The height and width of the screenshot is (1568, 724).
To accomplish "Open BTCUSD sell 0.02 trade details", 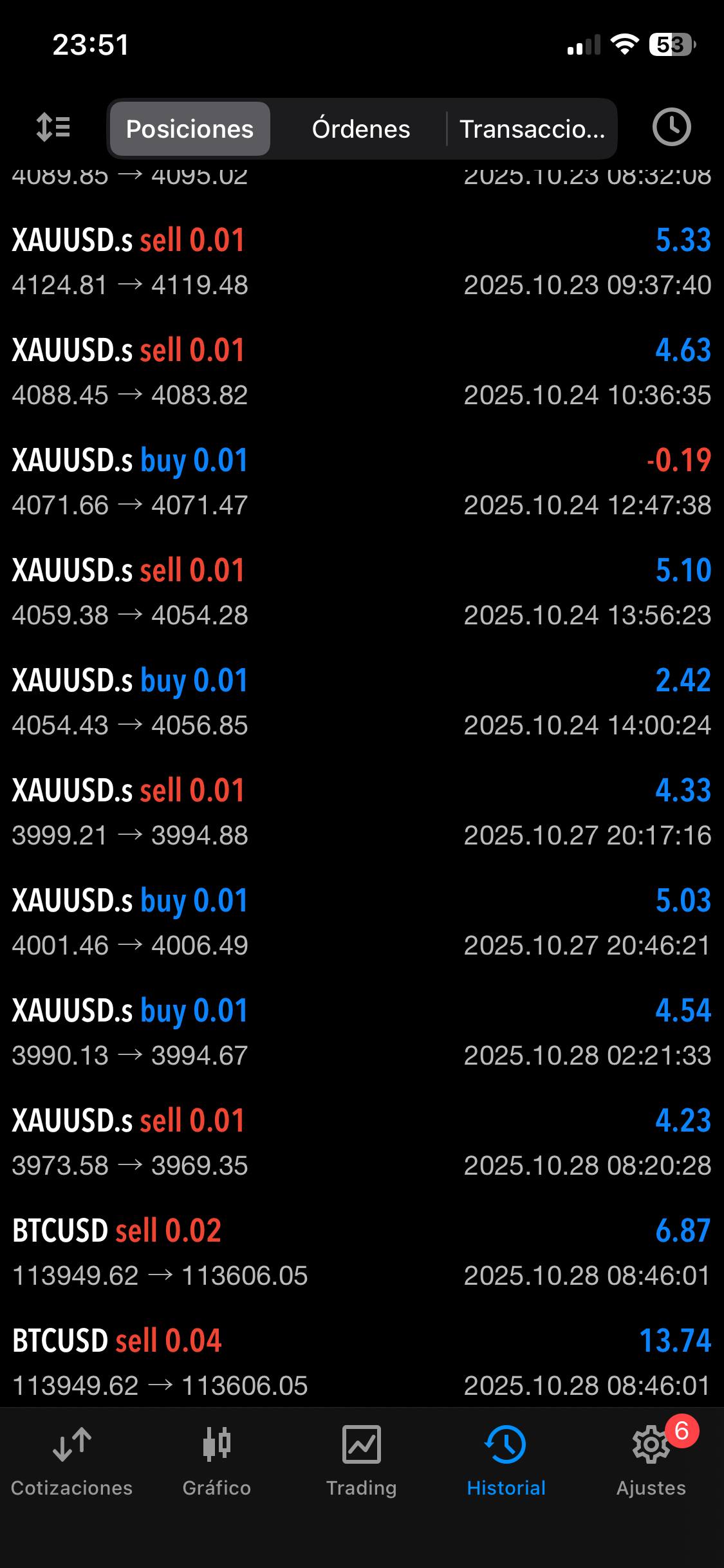I will [362, 1253].
